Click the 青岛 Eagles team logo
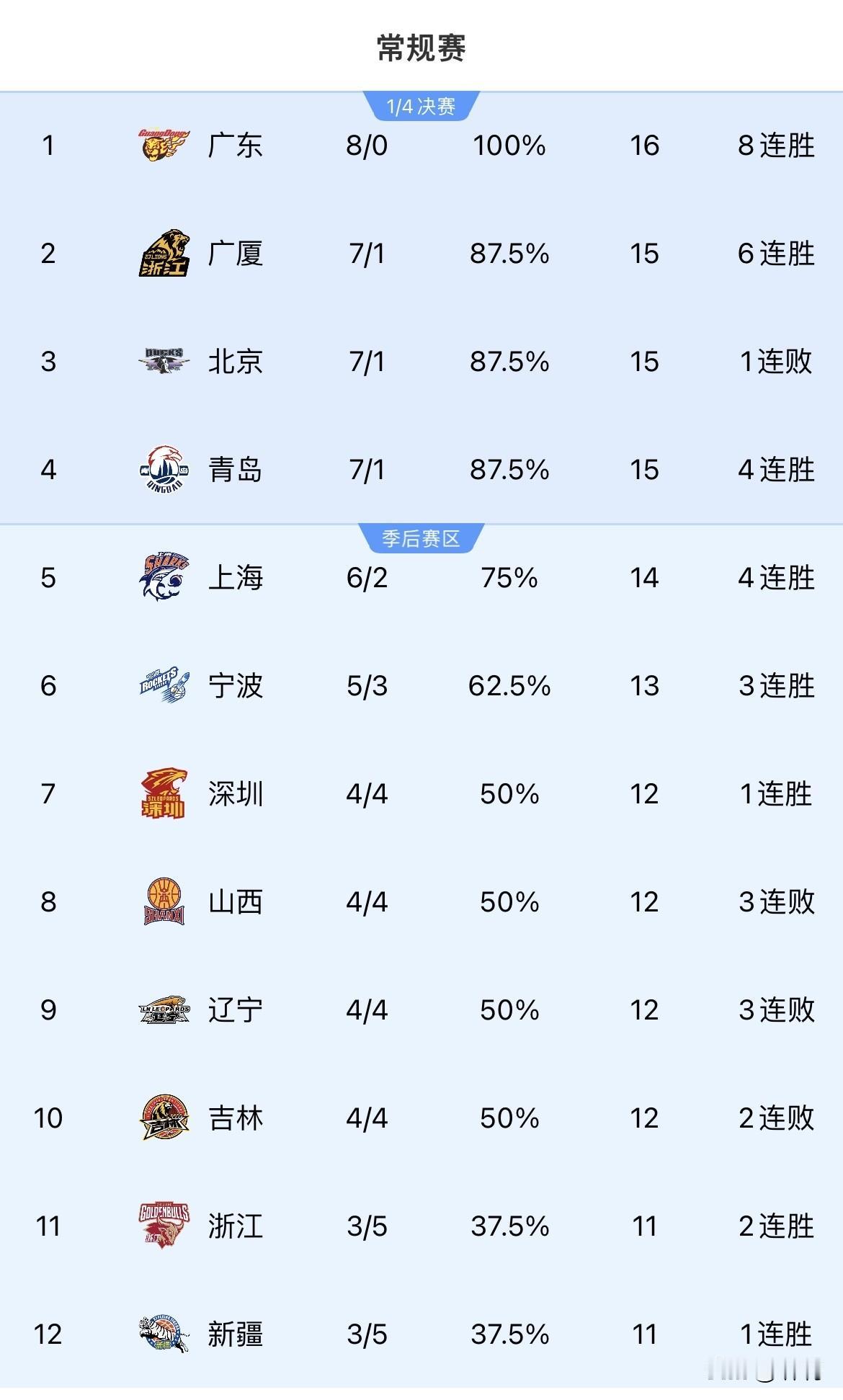 (162, 471)
